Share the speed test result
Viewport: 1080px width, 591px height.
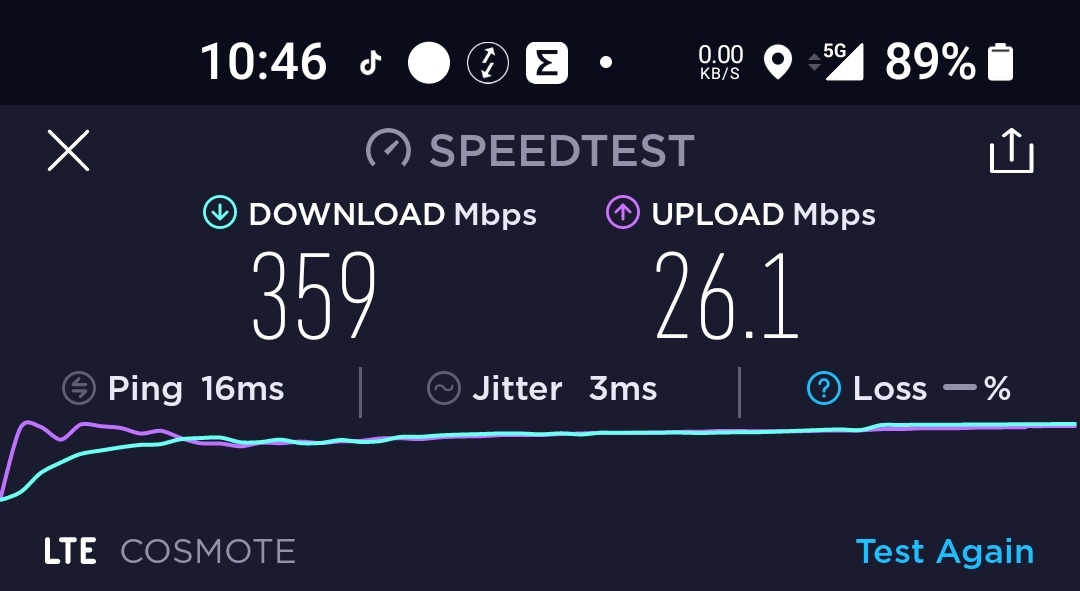pos(1011,152)
